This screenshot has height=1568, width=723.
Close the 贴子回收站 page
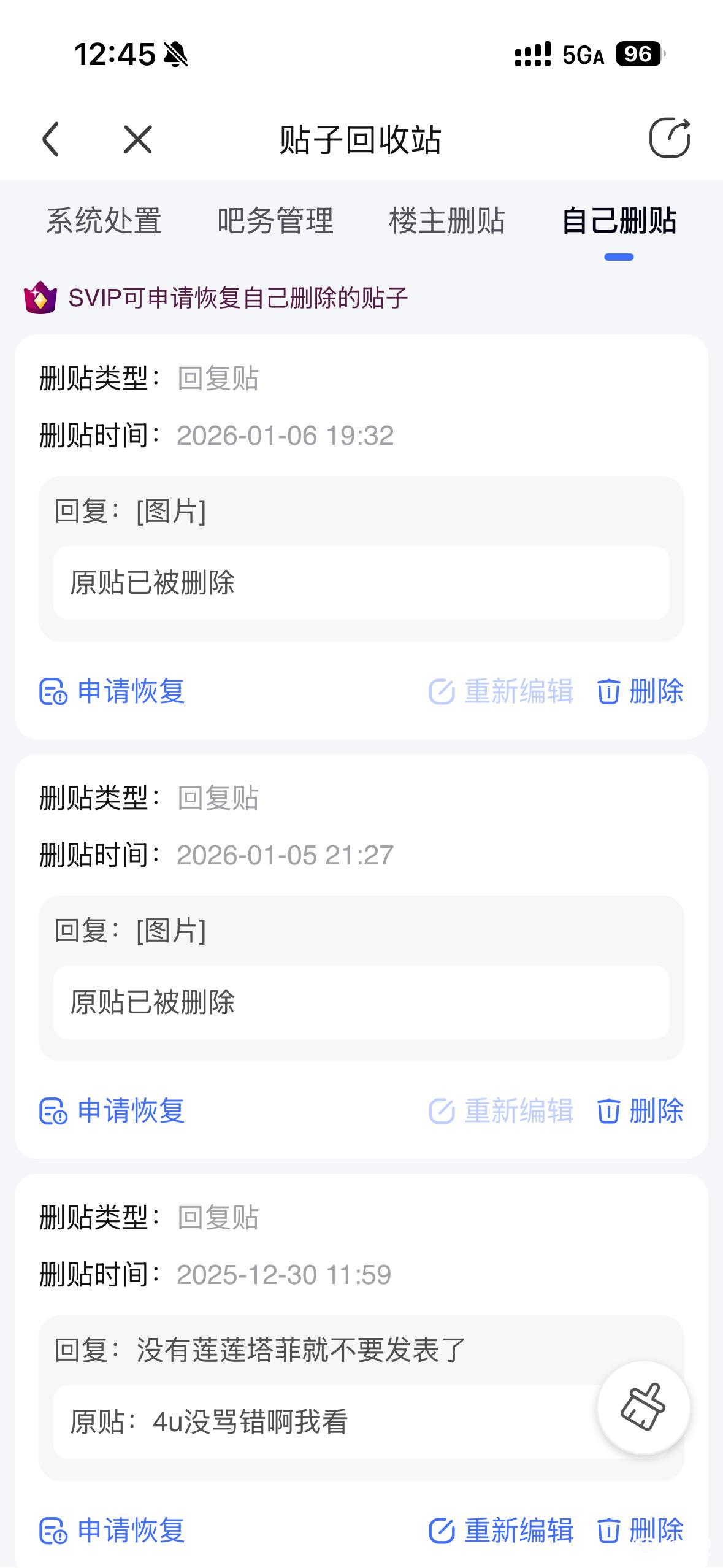(137, 139)
